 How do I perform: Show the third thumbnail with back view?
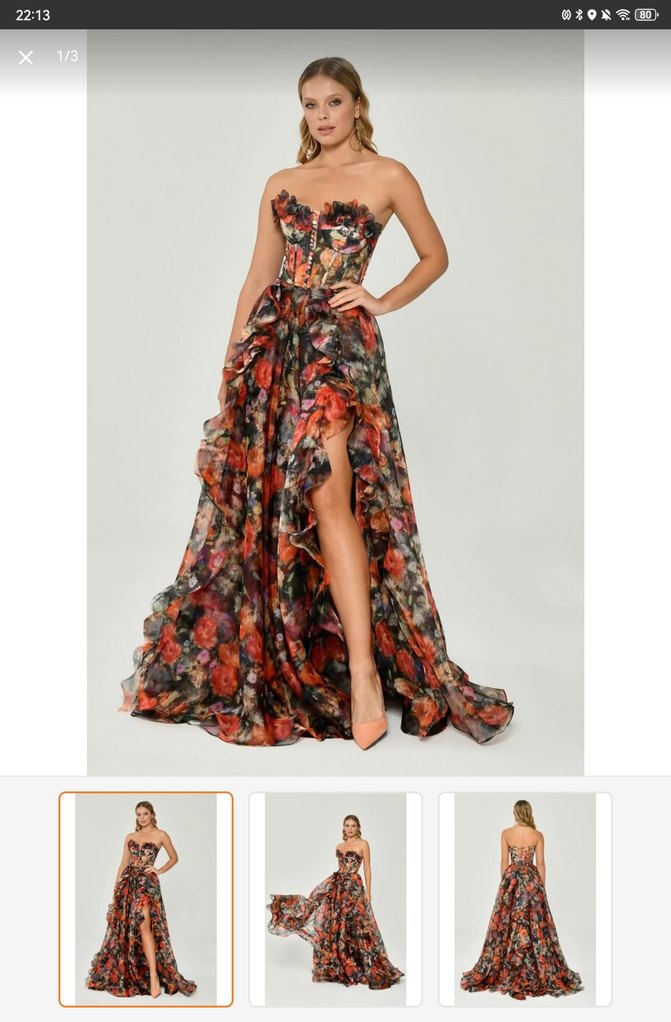tap(524, 899)
